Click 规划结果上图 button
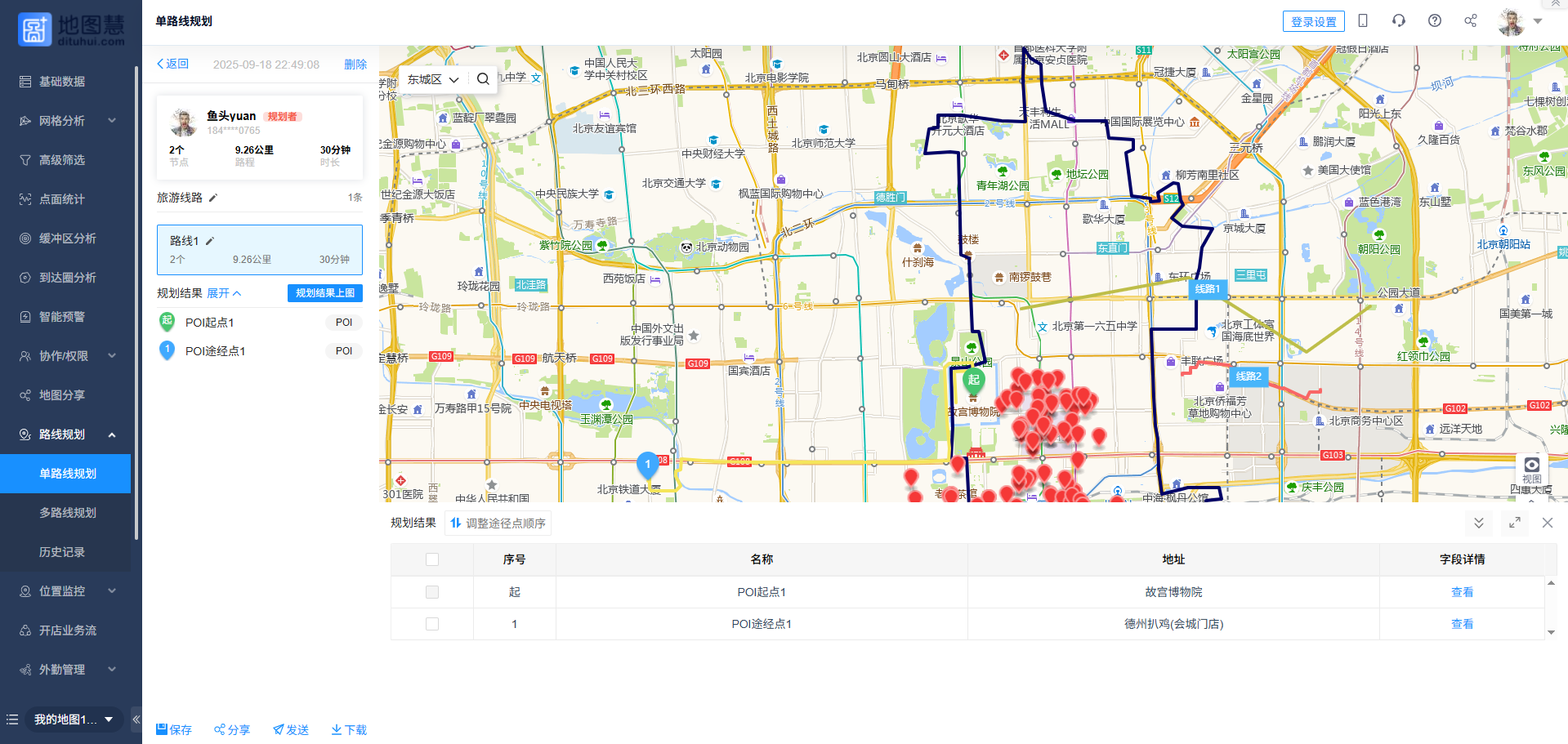Viewport: 1568px width, 744px height. pos(324,293)
